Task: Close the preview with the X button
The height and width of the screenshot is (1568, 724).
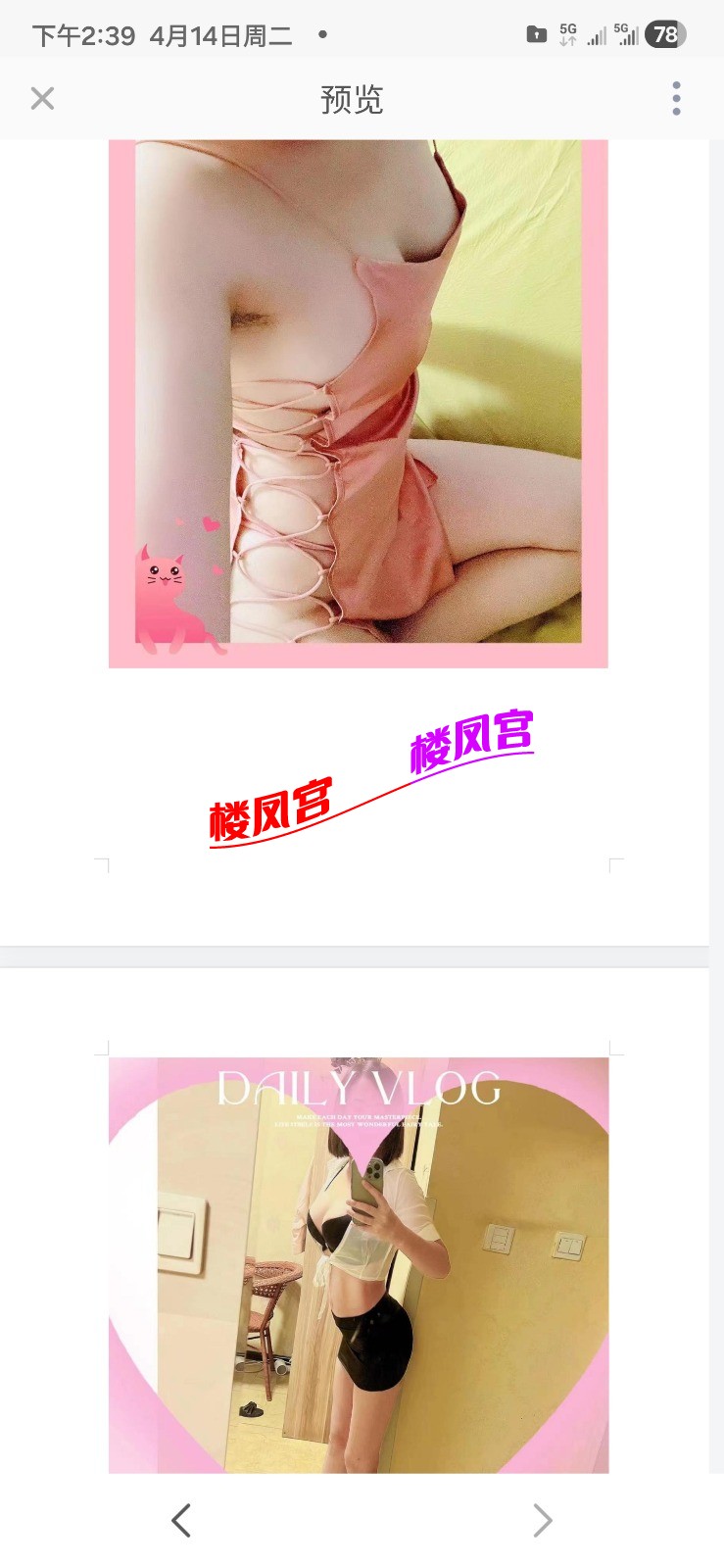Action: point(42,98)
